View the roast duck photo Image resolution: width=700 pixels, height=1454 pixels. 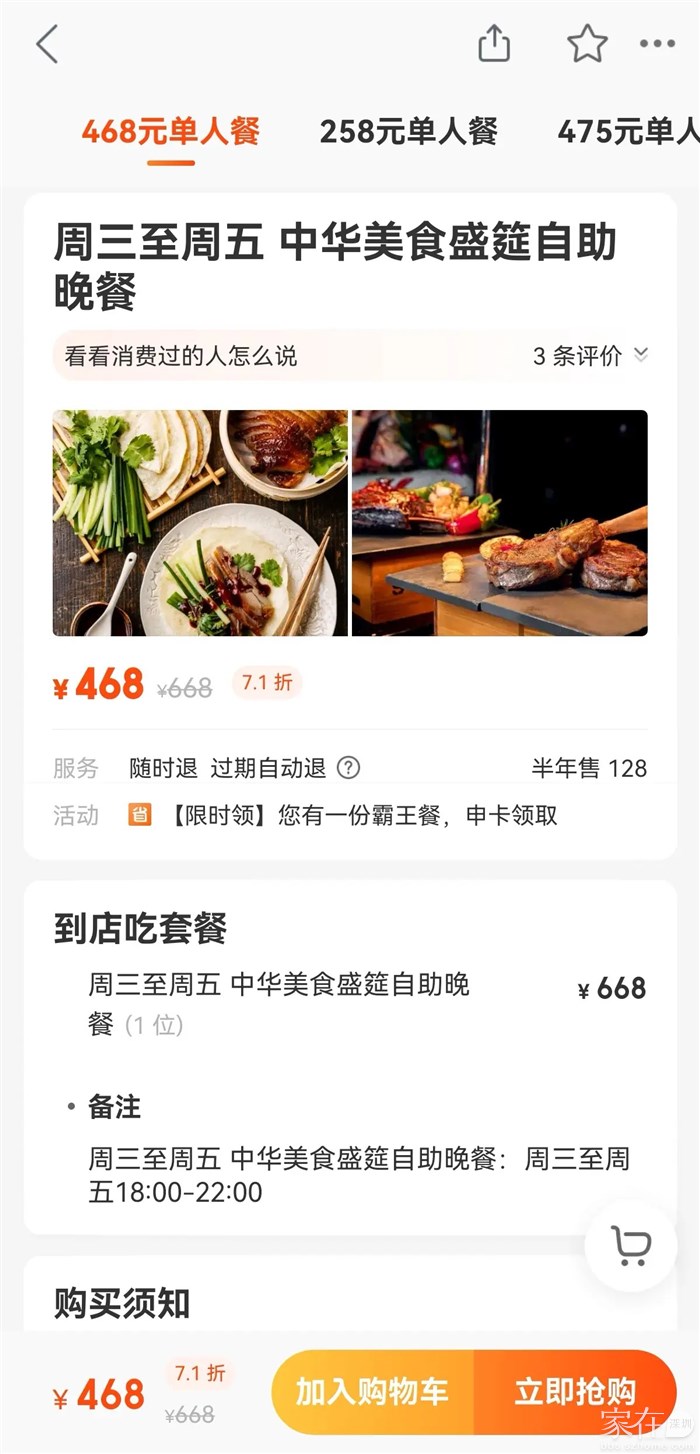pos(200,523)
